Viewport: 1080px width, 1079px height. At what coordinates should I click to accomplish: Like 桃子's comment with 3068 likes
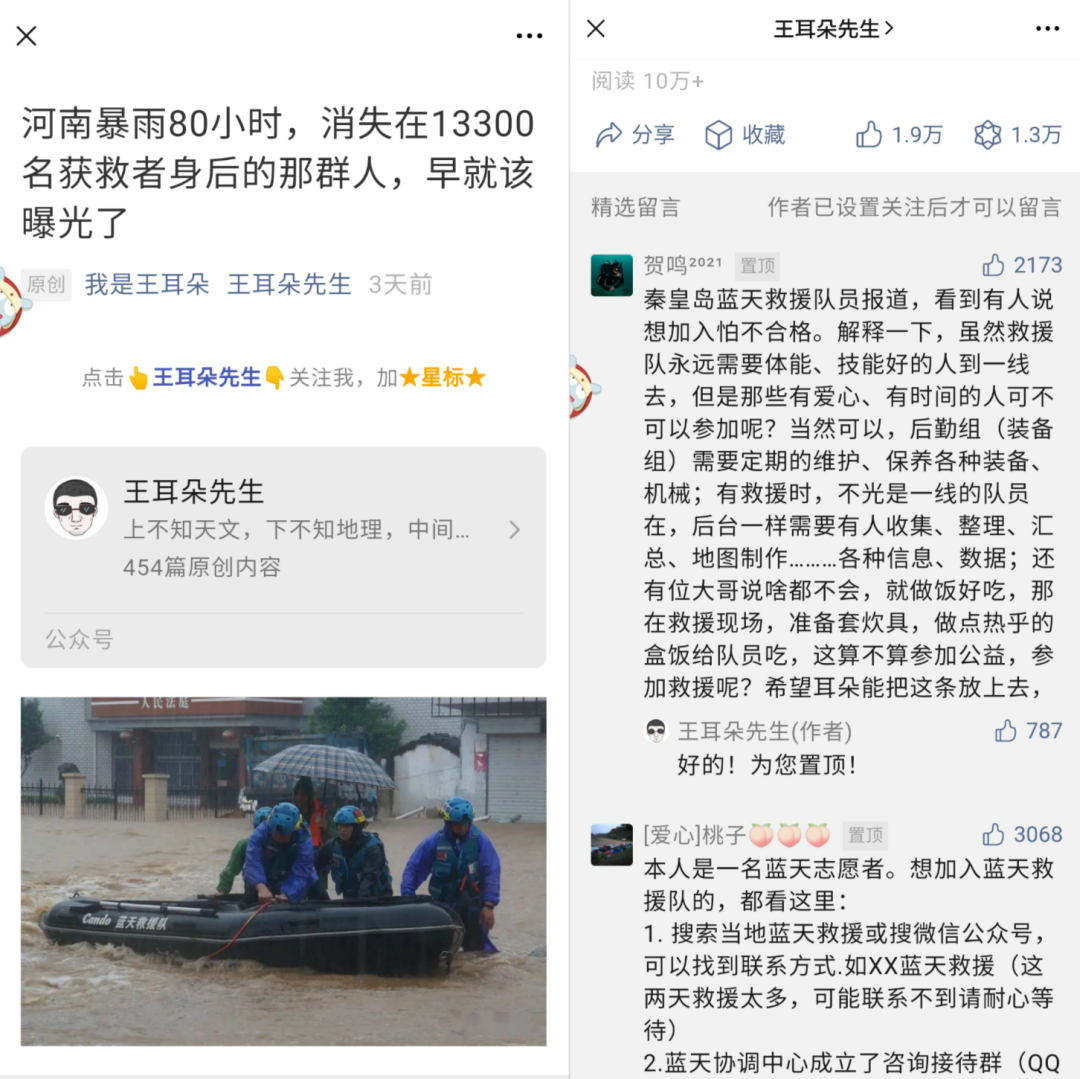993,834
